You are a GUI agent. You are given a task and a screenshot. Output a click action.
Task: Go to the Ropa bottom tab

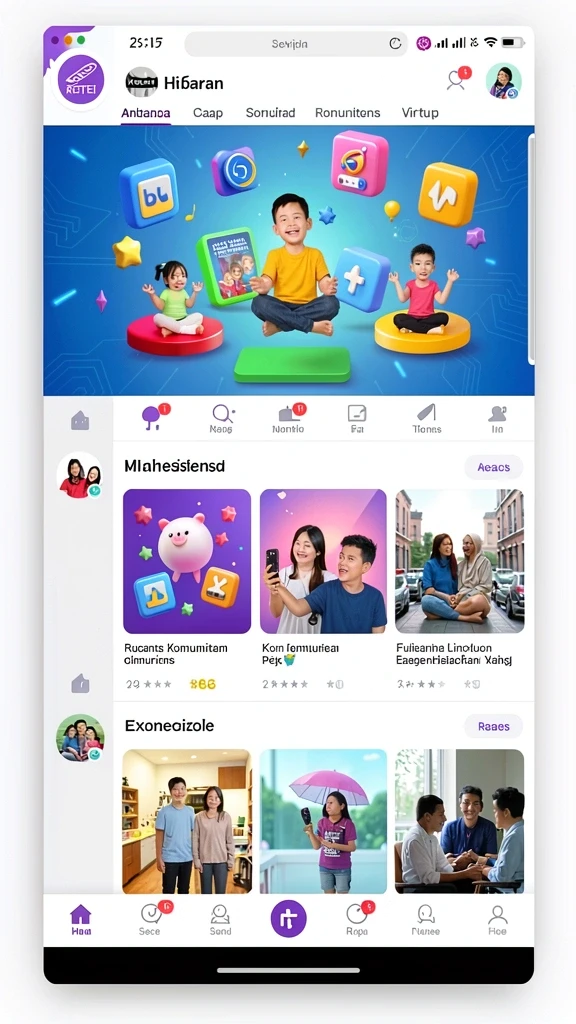pos(359,920)
